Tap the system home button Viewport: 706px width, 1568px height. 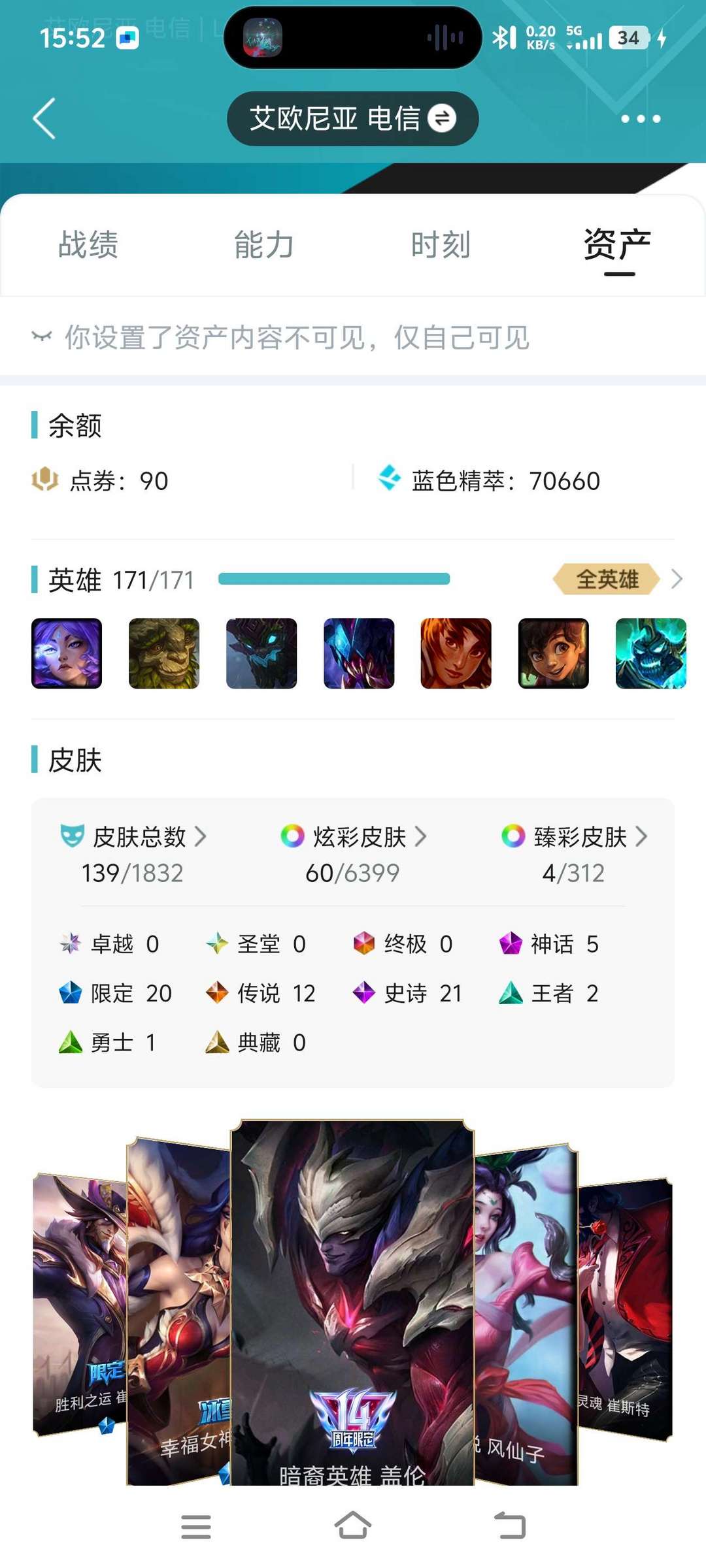[353, 1526]
